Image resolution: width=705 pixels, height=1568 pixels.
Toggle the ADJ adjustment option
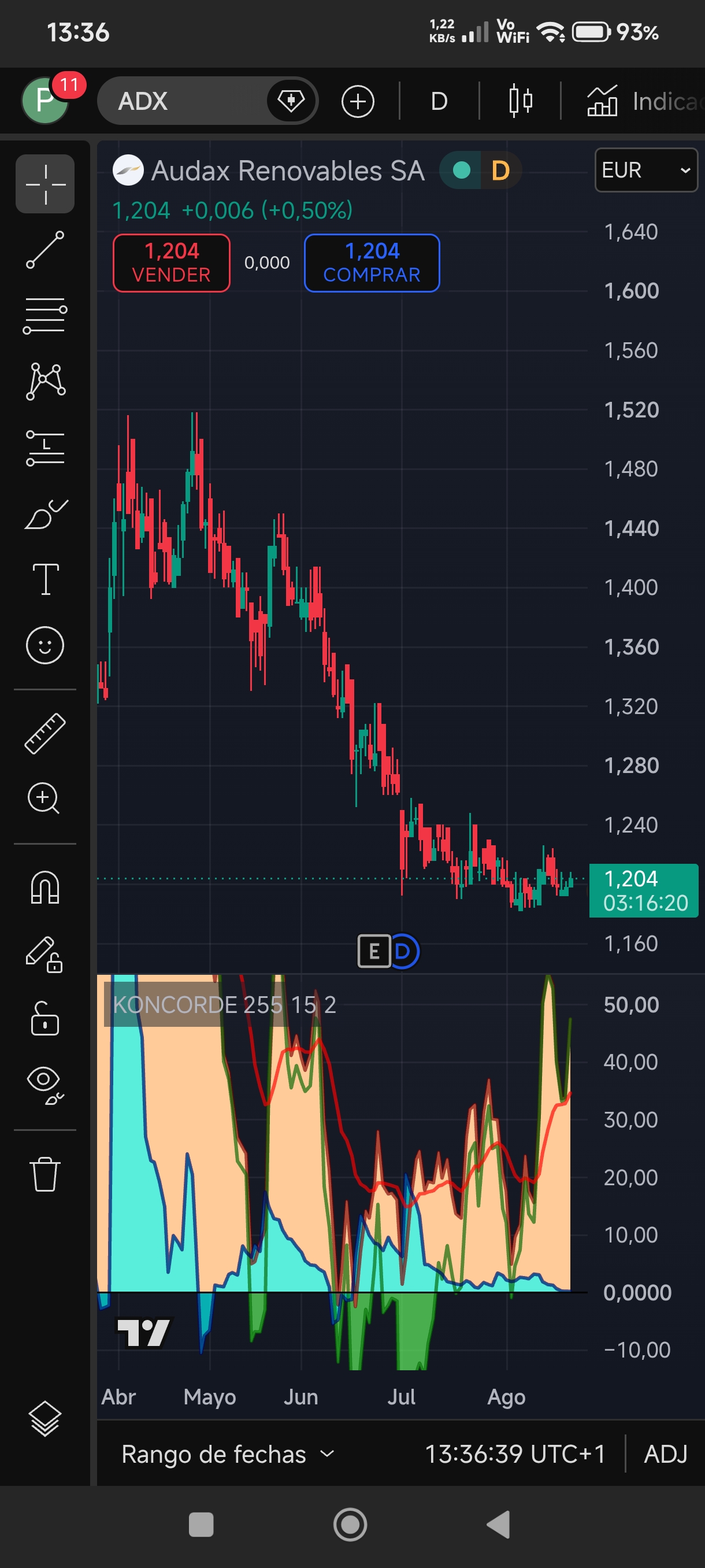[x=665, y=1454]
